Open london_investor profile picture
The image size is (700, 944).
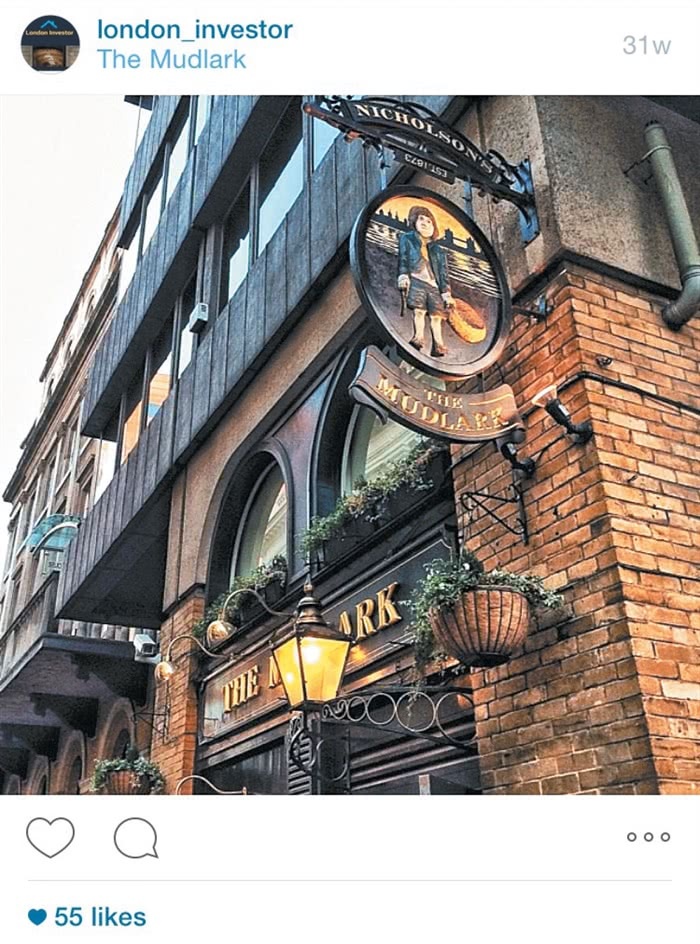point(49,44)
